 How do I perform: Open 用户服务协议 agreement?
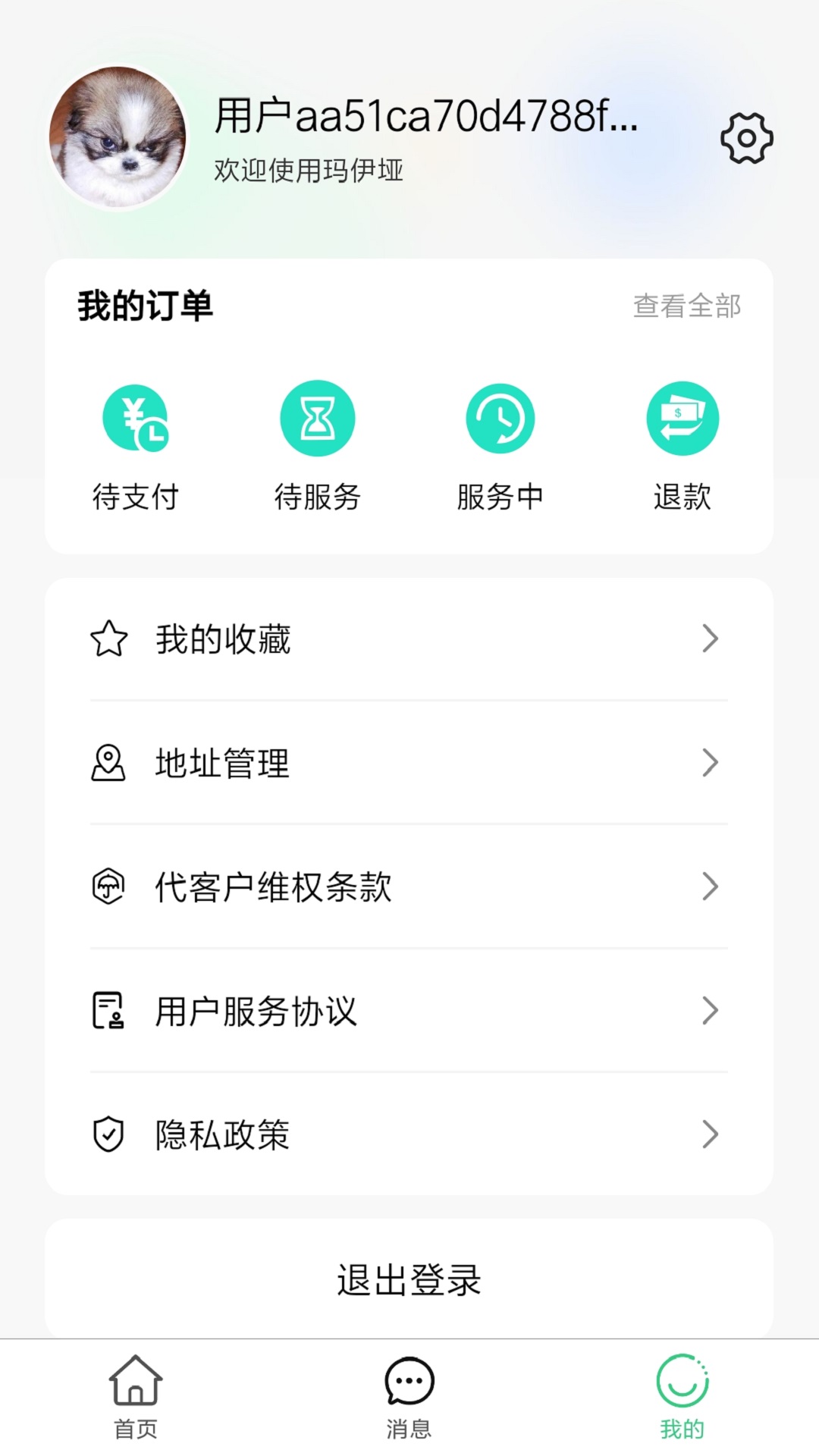click(x=409, y=1011)
